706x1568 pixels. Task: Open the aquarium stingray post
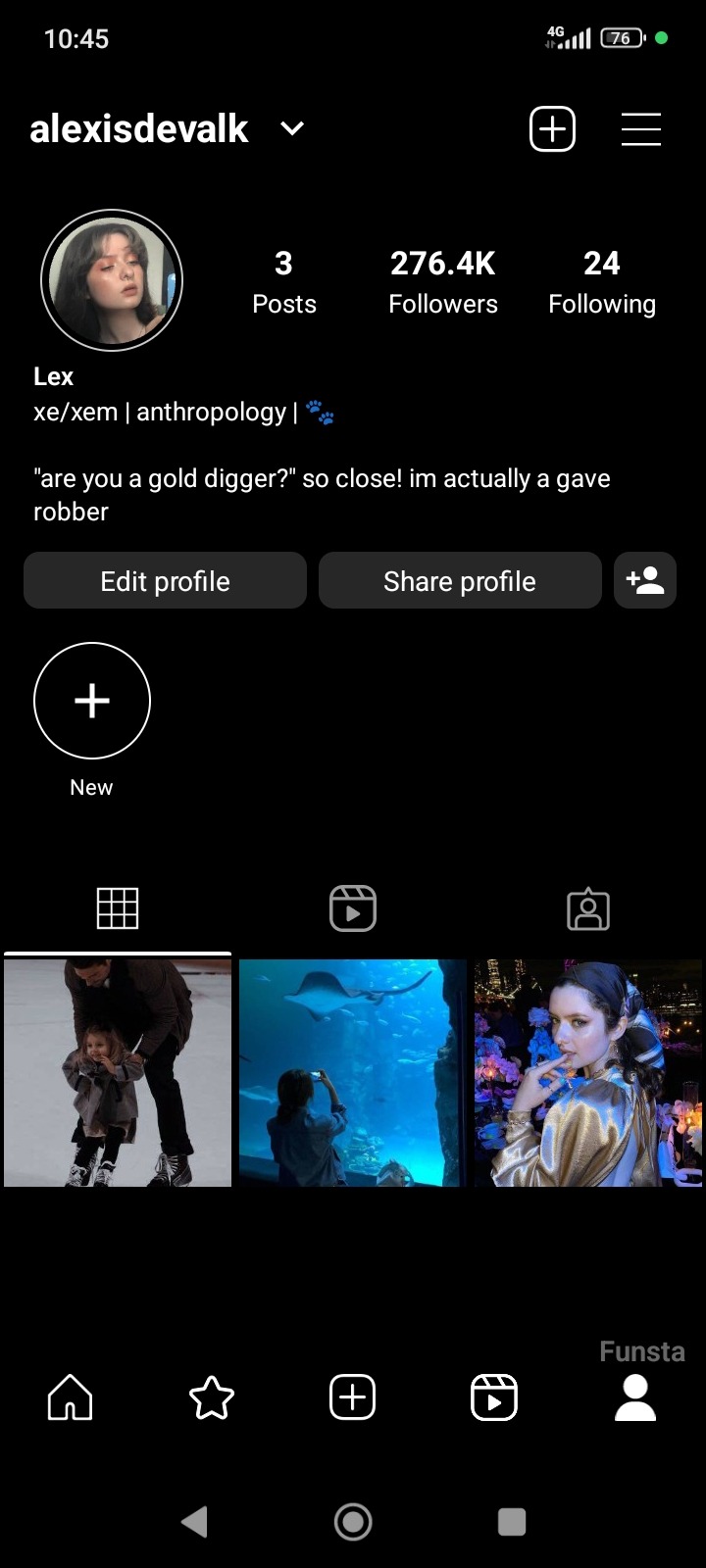pos(353,1073)
